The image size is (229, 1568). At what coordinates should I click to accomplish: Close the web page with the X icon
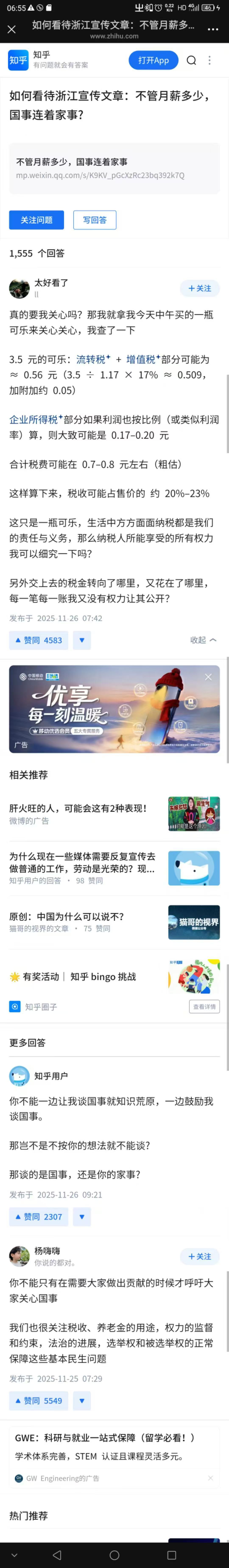[x=12, y=29]
